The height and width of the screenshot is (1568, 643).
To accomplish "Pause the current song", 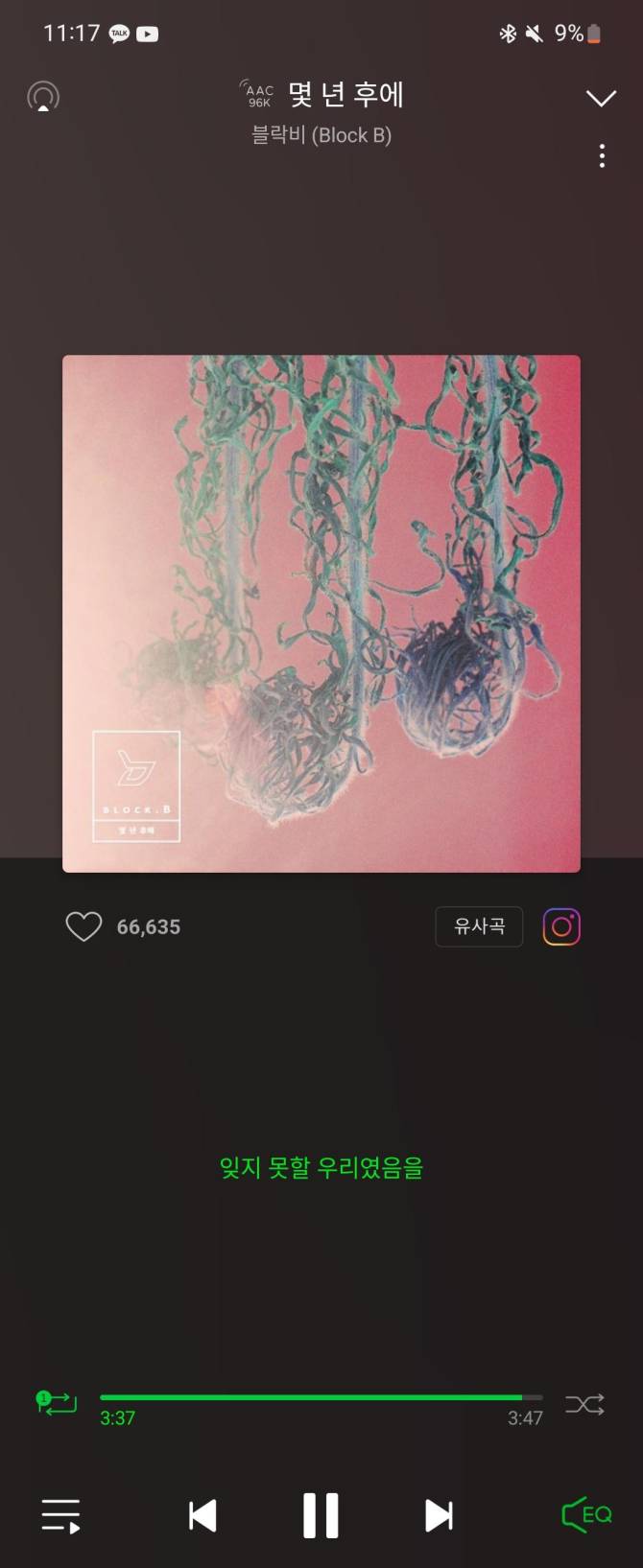I will [321, 1515].
